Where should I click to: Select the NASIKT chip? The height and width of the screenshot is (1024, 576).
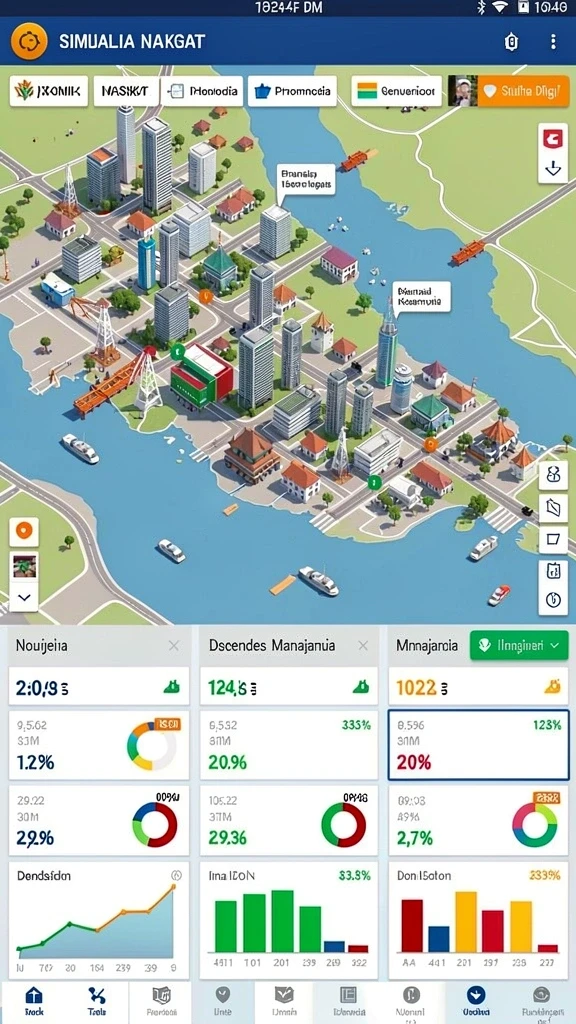(126, 91)
